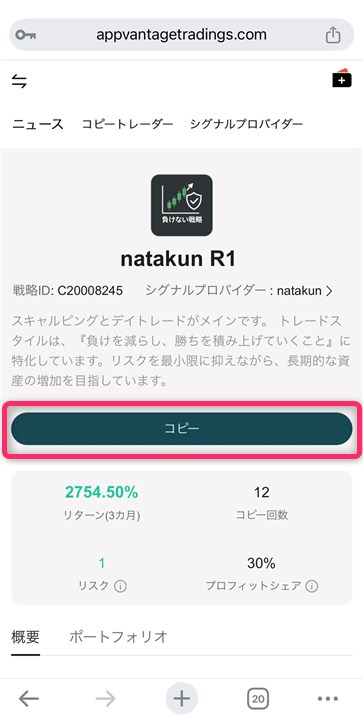This screenshot has width=363, height=721.
Task: Tap the コピー button
Action: [x=181, y=429]
